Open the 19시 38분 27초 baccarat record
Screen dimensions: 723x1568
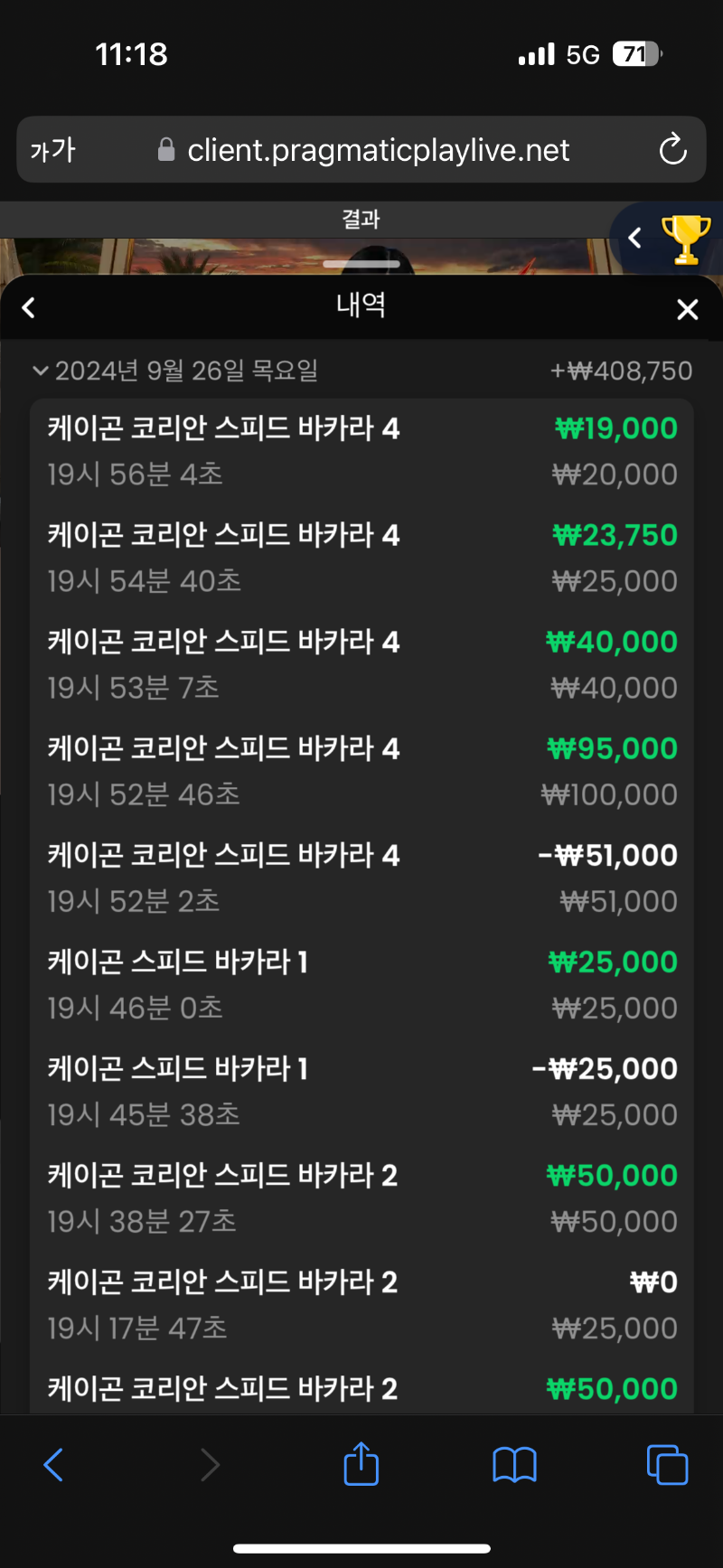click(361, 1197)
